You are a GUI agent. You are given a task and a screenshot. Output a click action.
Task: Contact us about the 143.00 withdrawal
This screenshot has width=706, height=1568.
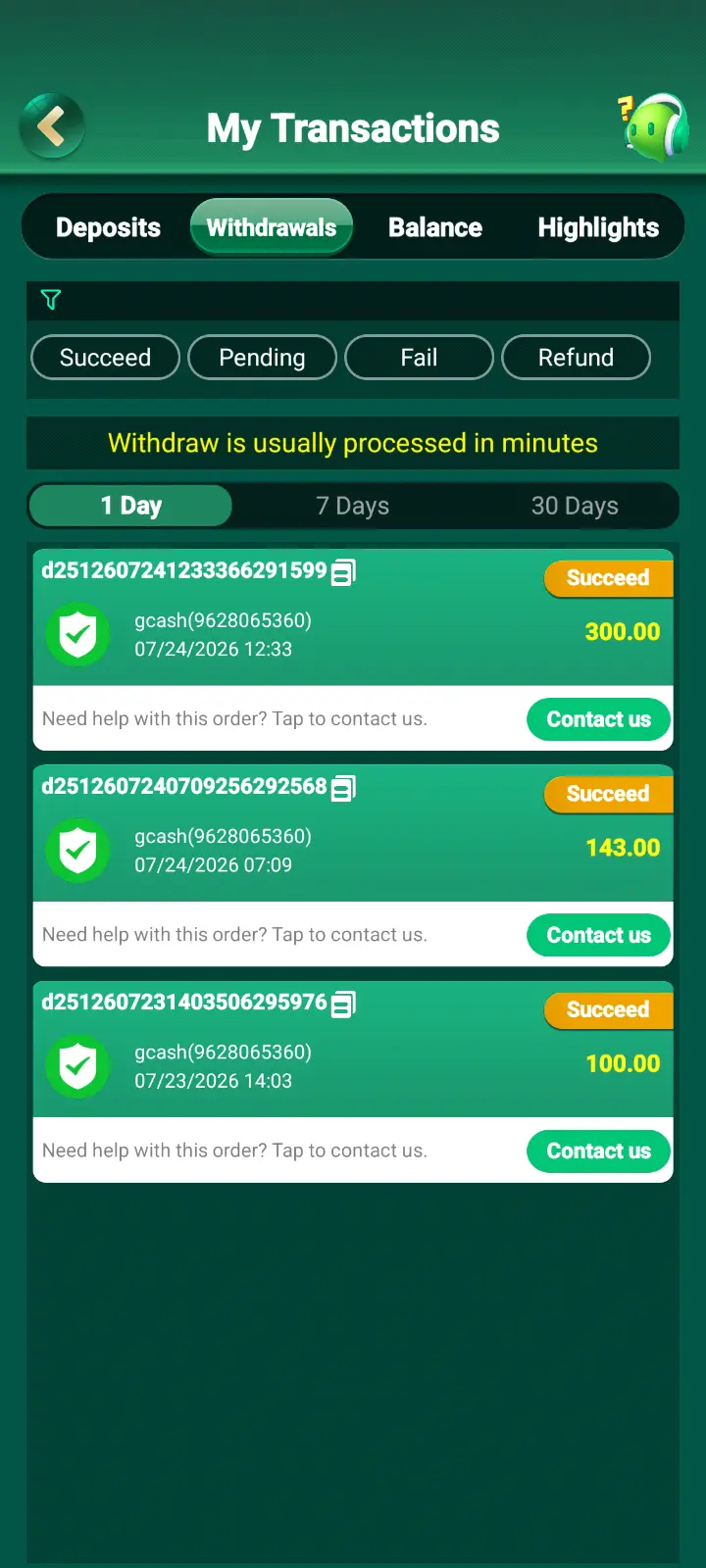598,935
